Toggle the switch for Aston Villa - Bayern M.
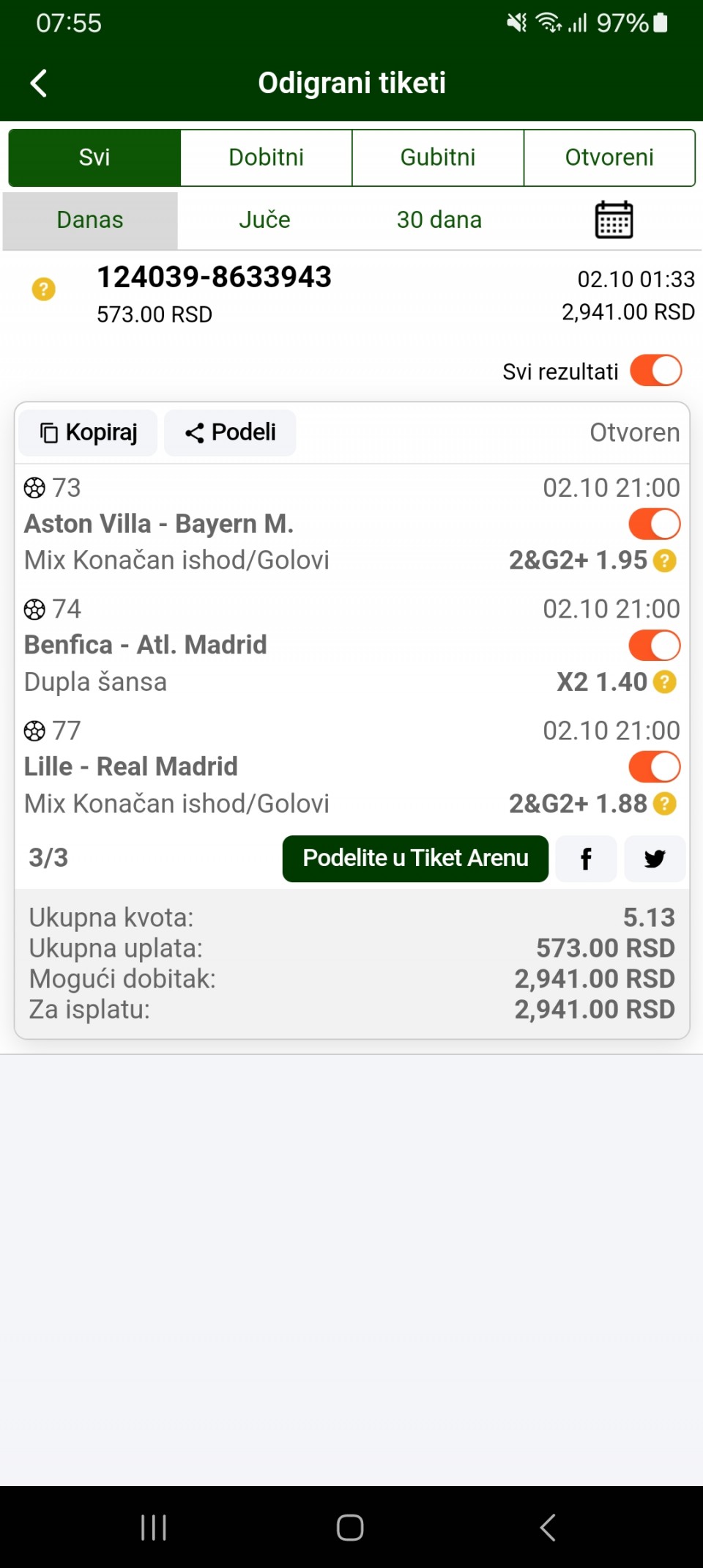The width and height of the screenshot is (703, 1568). pos(655,524)
